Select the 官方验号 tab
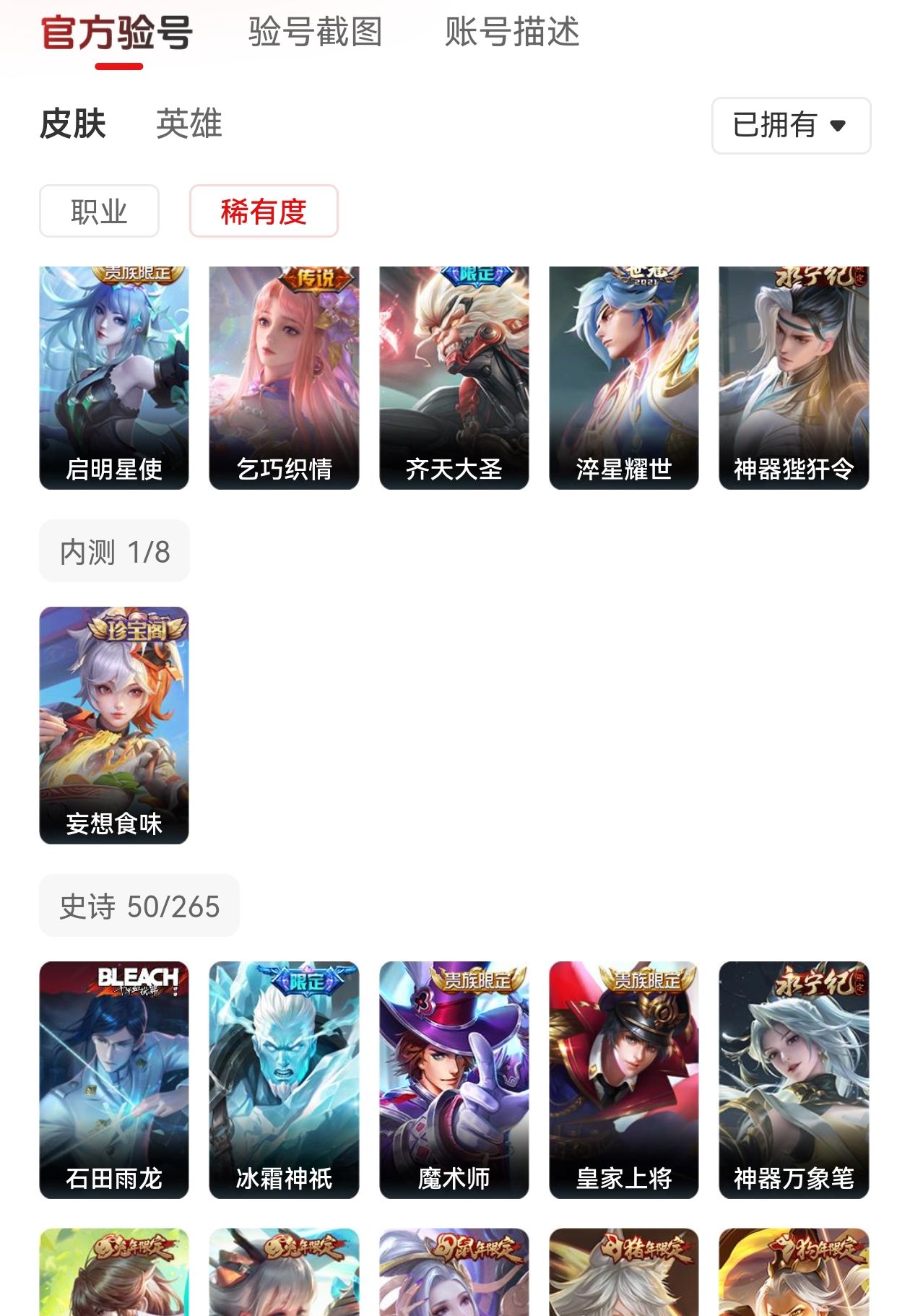910x1316 pixels. [117, 33]
